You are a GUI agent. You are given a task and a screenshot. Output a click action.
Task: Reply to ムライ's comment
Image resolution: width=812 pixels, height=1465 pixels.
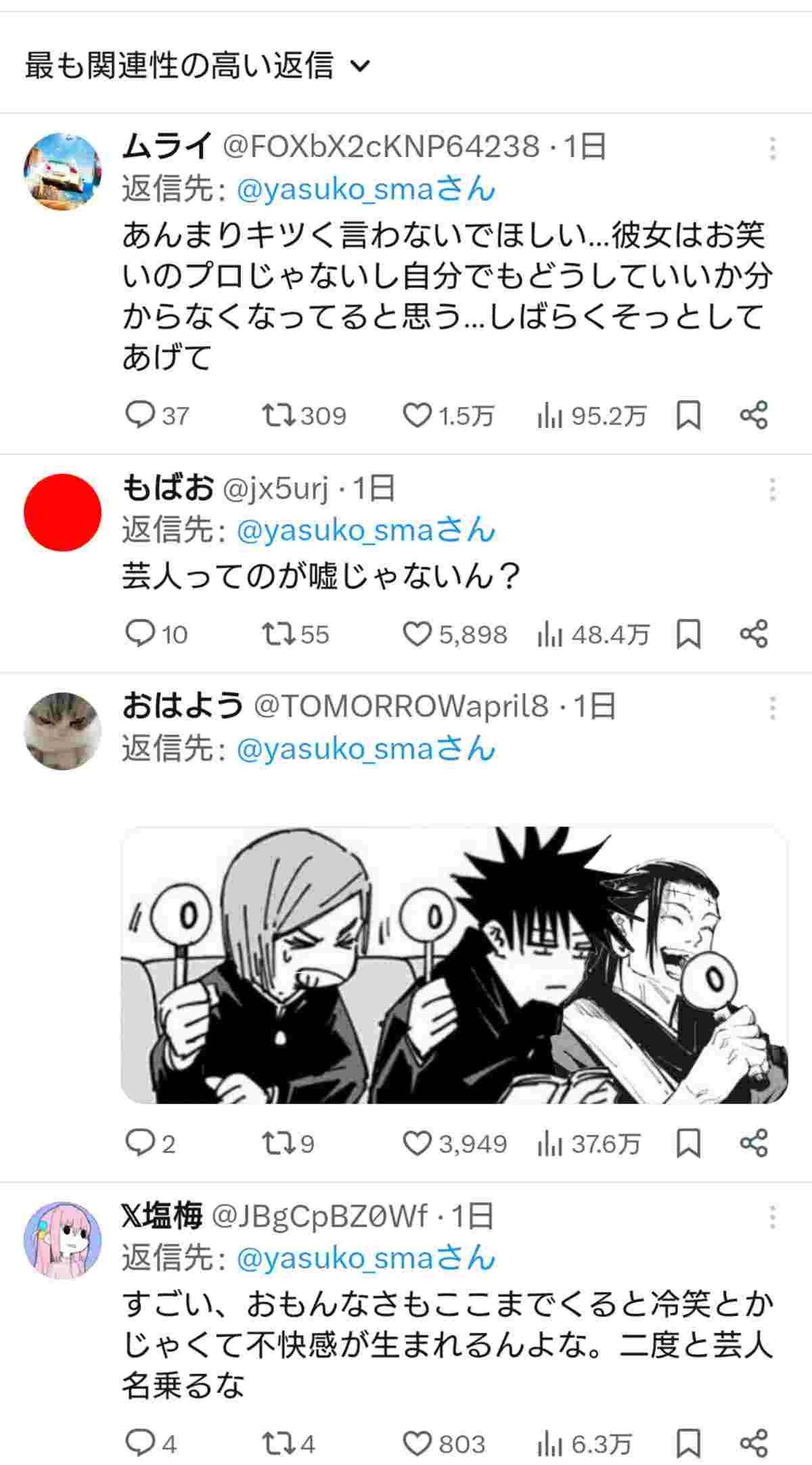click(140, 415)
